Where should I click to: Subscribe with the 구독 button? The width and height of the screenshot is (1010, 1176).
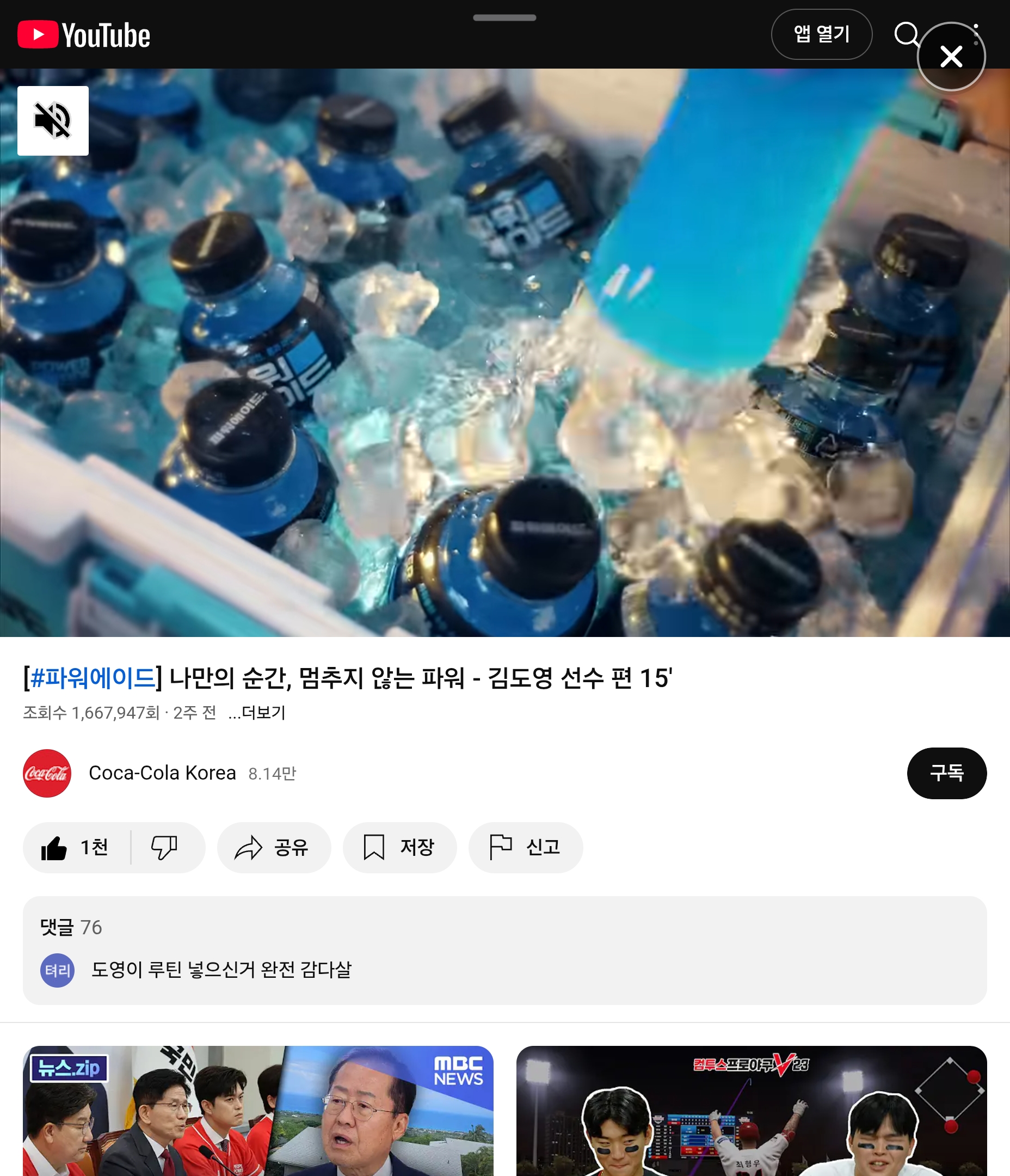pyautogui.click(x=946, y=773)
